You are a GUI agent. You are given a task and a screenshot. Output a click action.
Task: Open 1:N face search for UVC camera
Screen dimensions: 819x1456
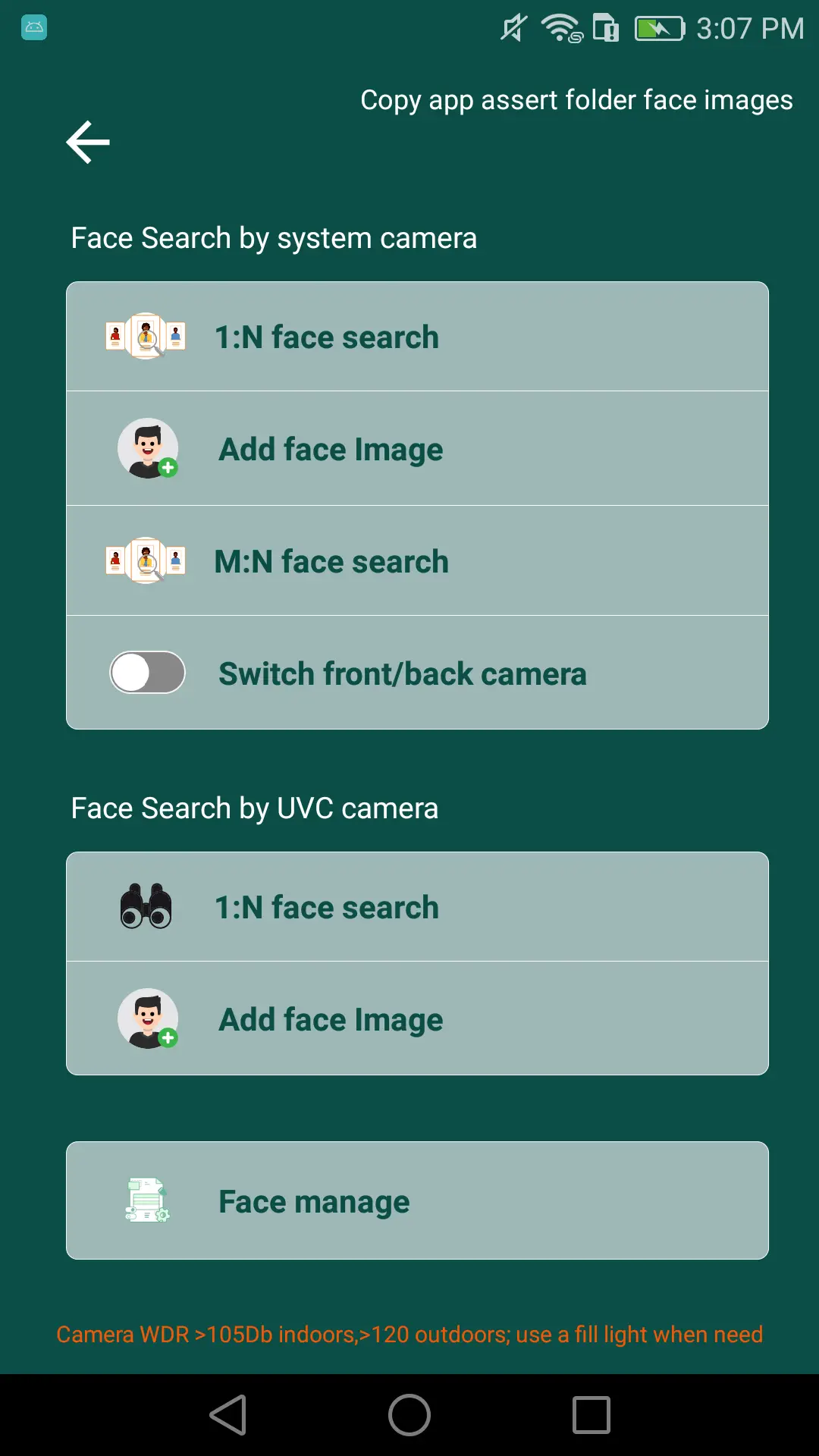tap(417, 907)
